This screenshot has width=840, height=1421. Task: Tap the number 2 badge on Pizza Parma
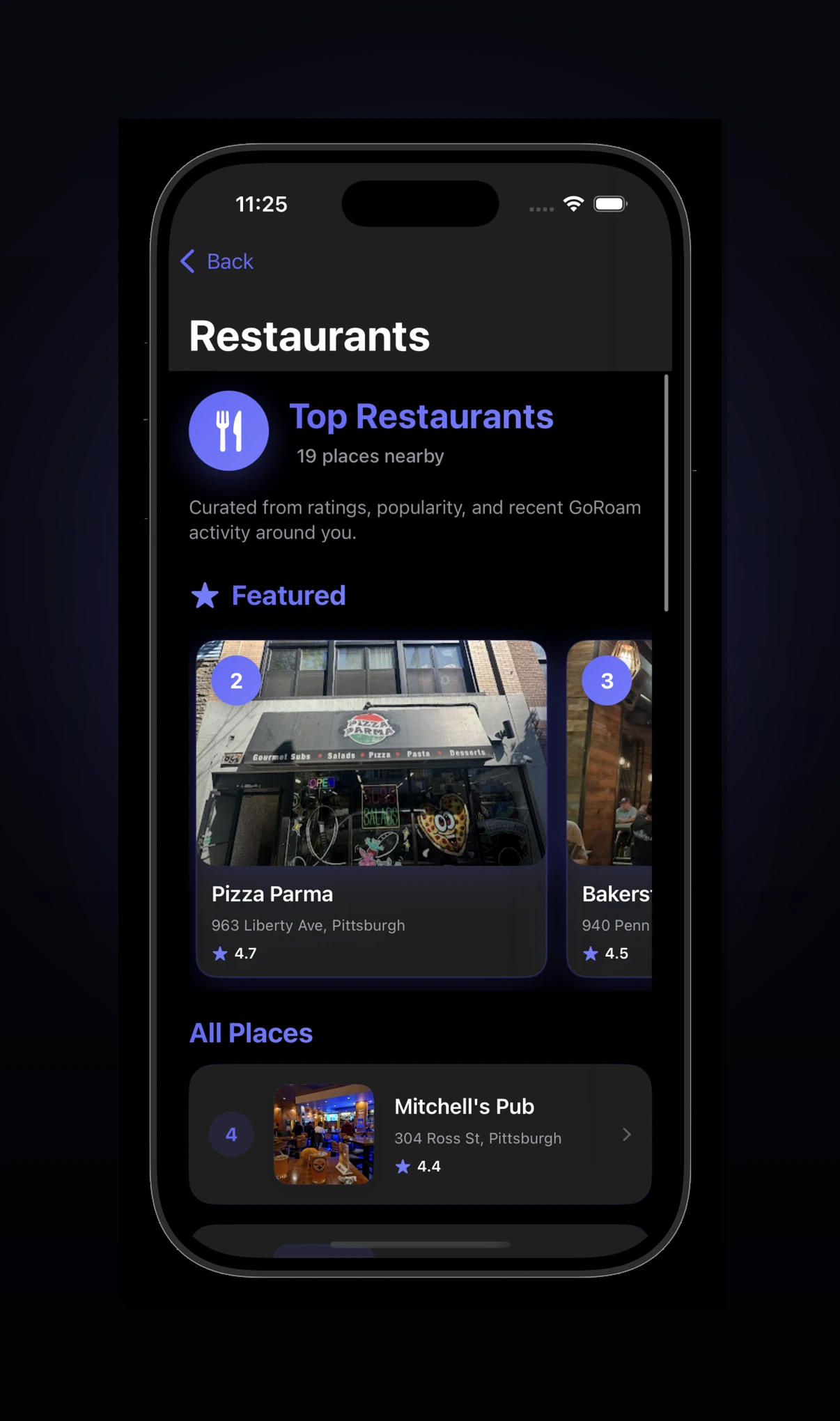(x=235, y=681)
